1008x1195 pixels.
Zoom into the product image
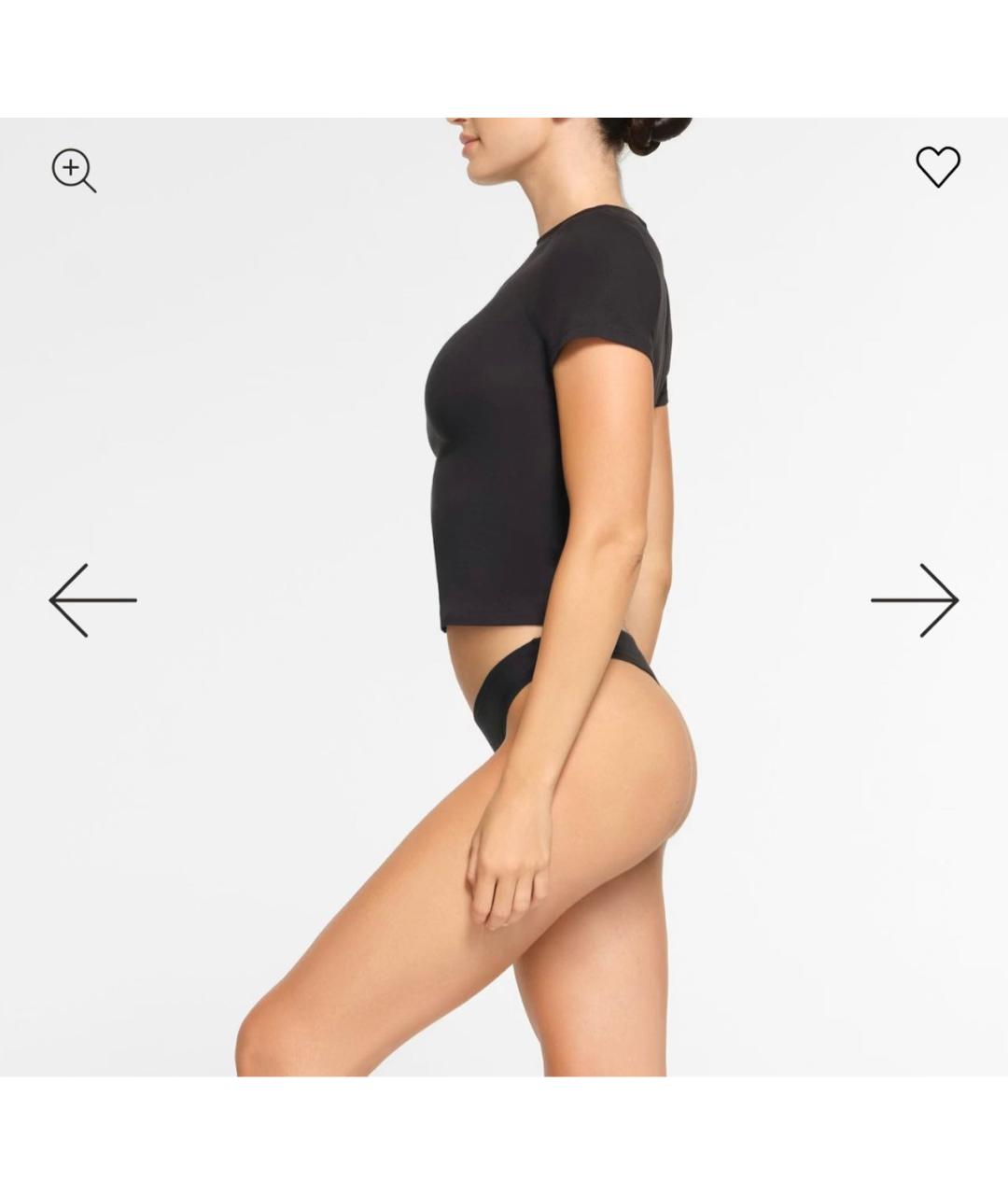point(73,170)
